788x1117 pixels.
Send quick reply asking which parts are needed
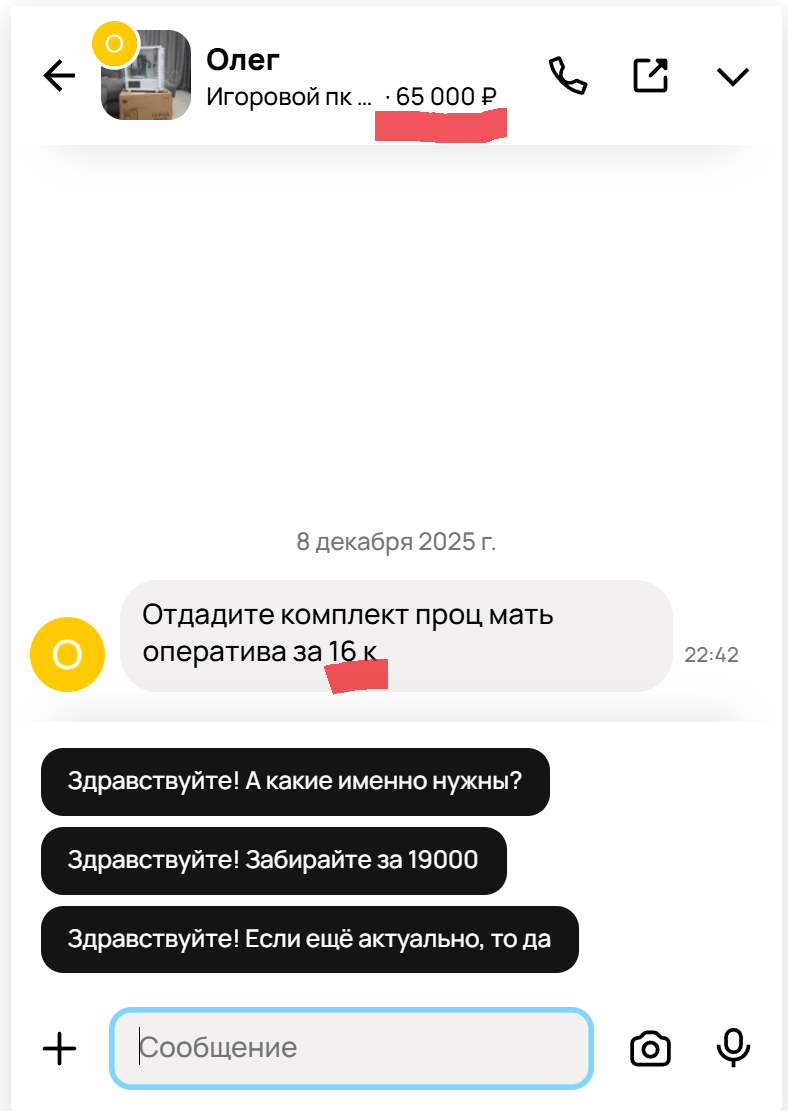tap(295, 781)
